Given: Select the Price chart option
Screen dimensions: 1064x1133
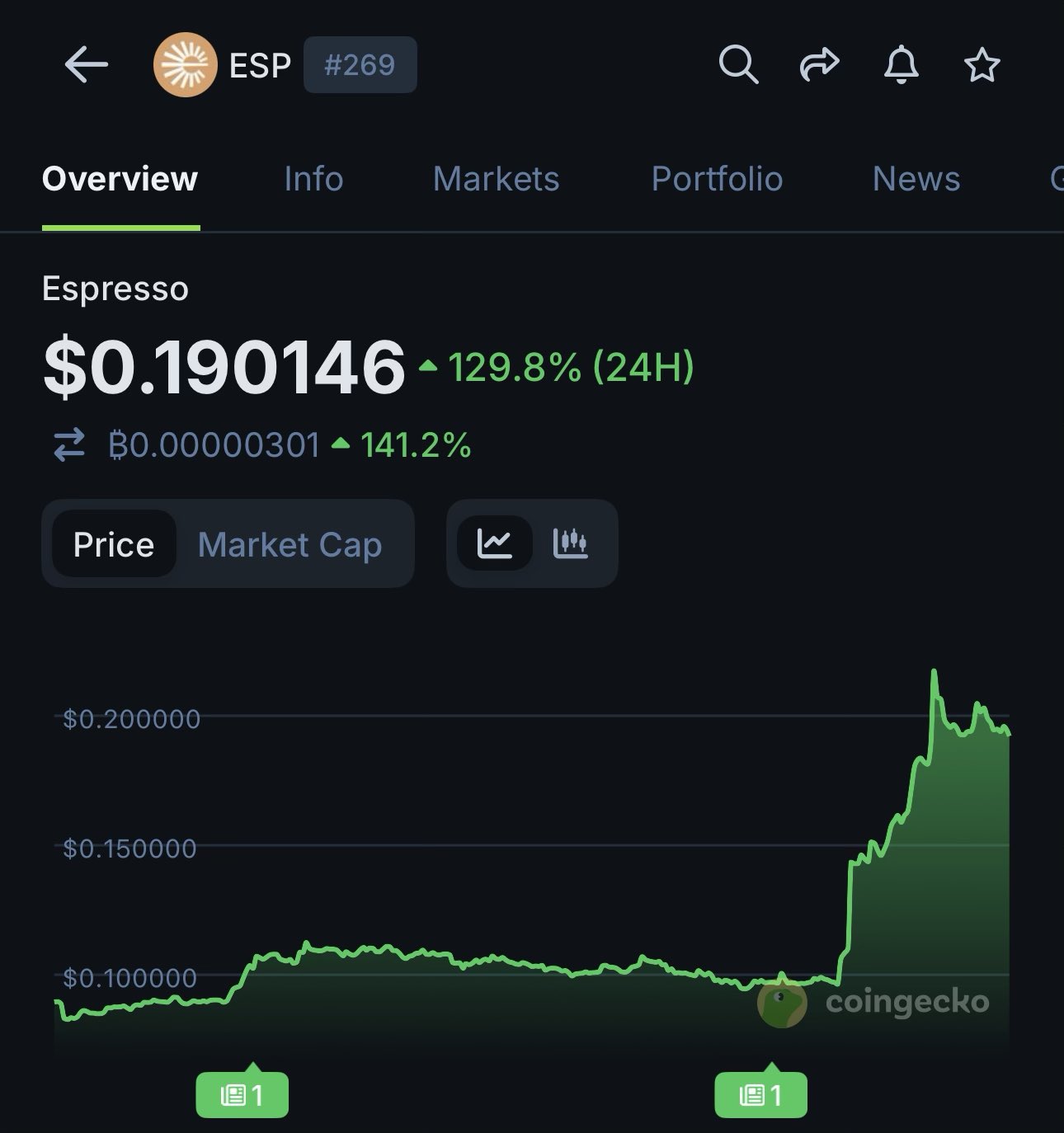Looking at the screenshot, I should click(114, 544).
